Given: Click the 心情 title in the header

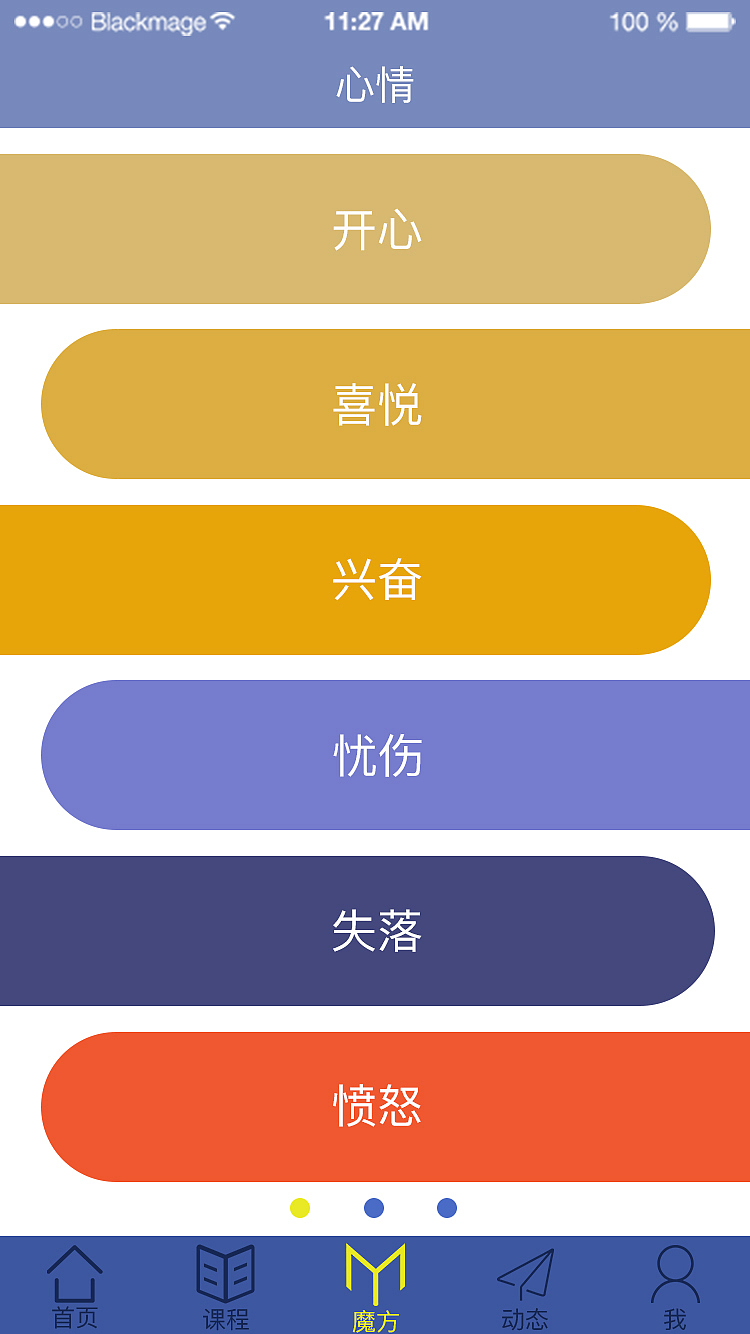Looking at the screenshot, I should (375, 85).
